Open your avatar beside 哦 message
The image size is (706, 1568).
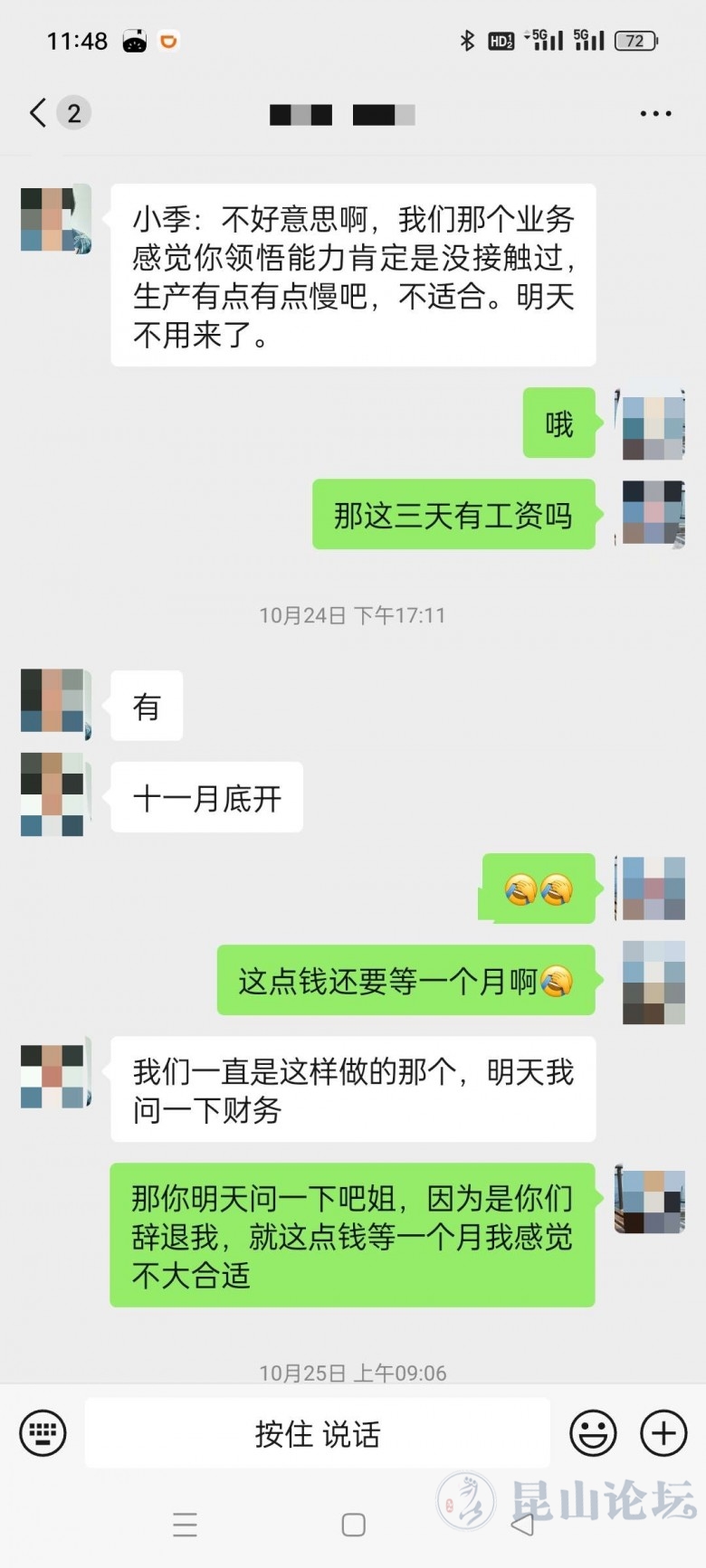(x=652, y=425)
